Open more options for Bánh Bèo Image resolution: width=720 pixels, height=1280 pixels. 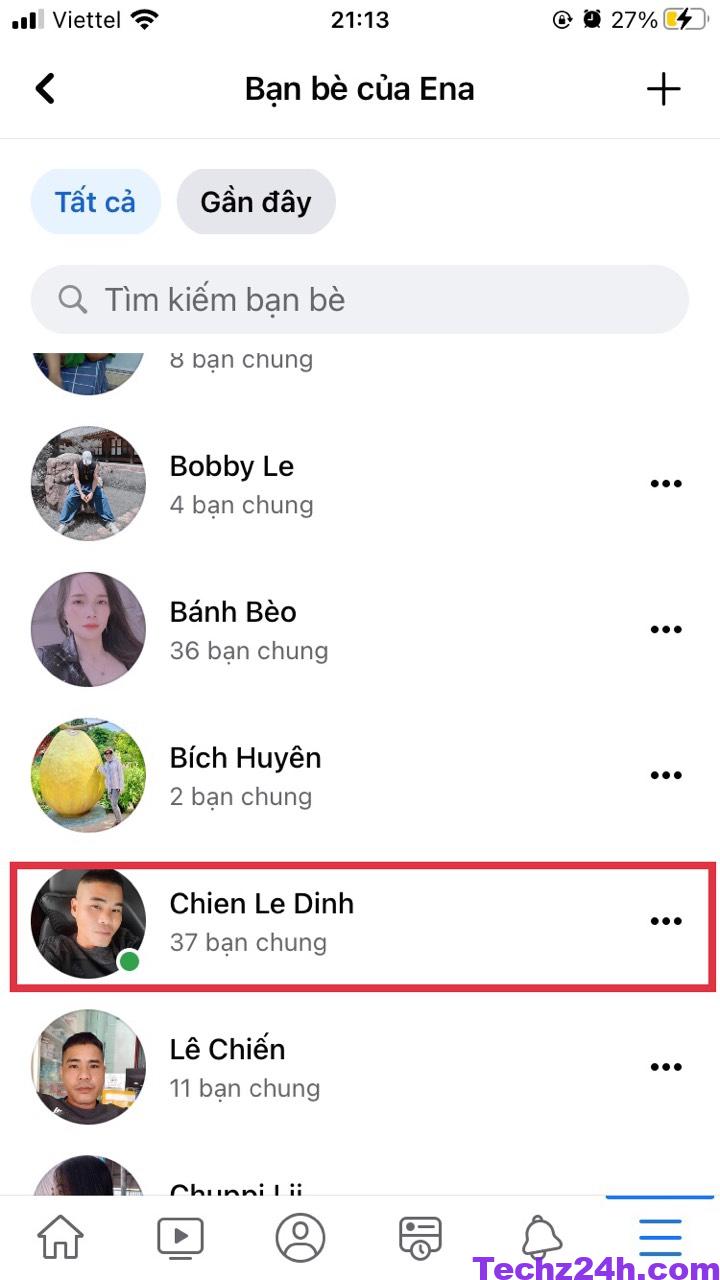pyautogui.click(x=666, y=630)
